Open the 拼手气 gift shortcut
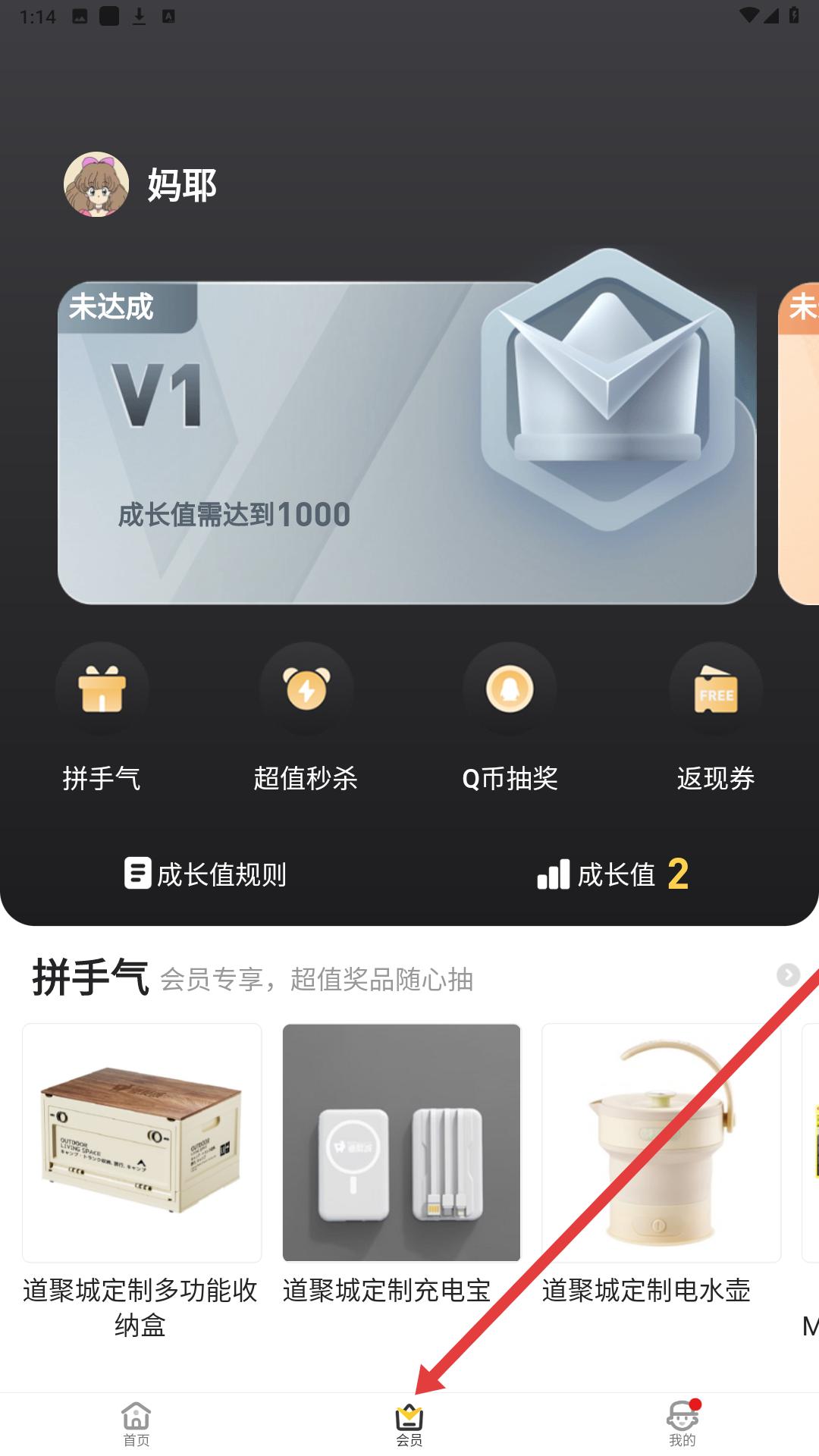The image size is (819, 1456). click(102, 690)
